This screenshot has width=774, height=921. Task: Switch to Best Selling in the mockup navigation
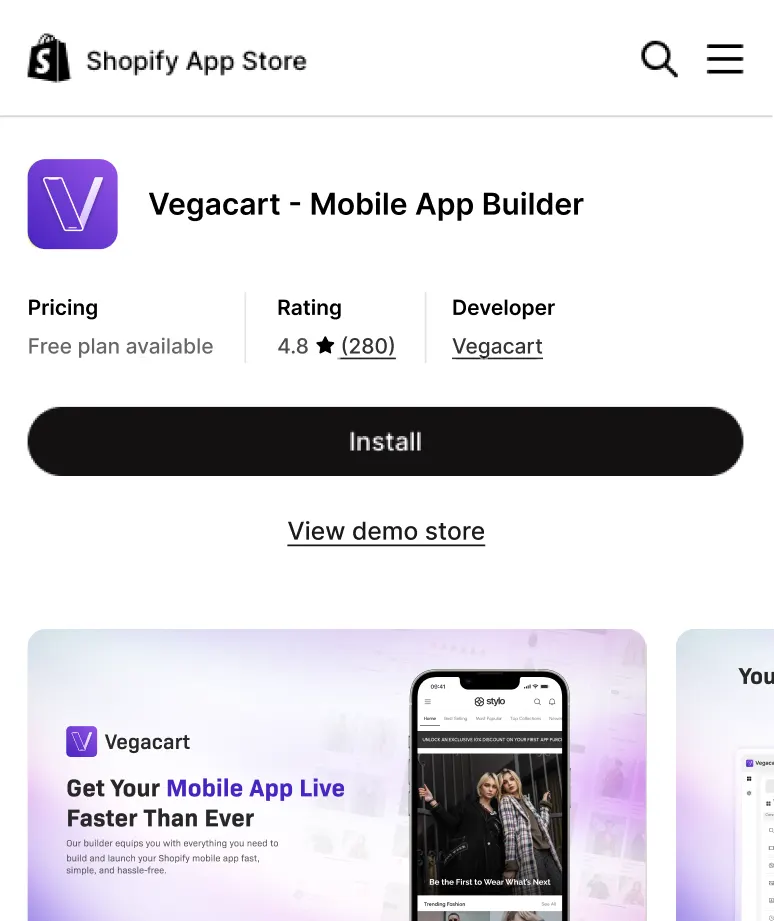(x=456, y=718)
